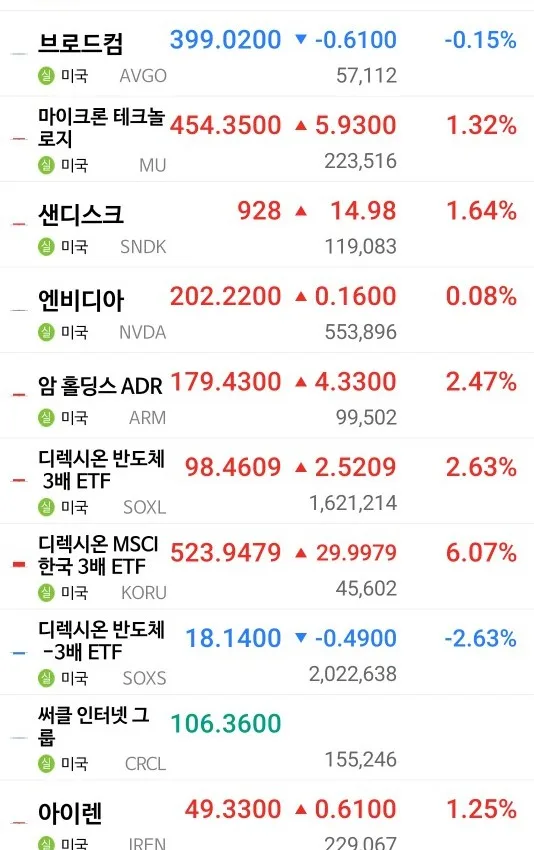Open the 마이크론 테크놀로지 MU row
Viewport: 534px width, 850px height.
267,139
